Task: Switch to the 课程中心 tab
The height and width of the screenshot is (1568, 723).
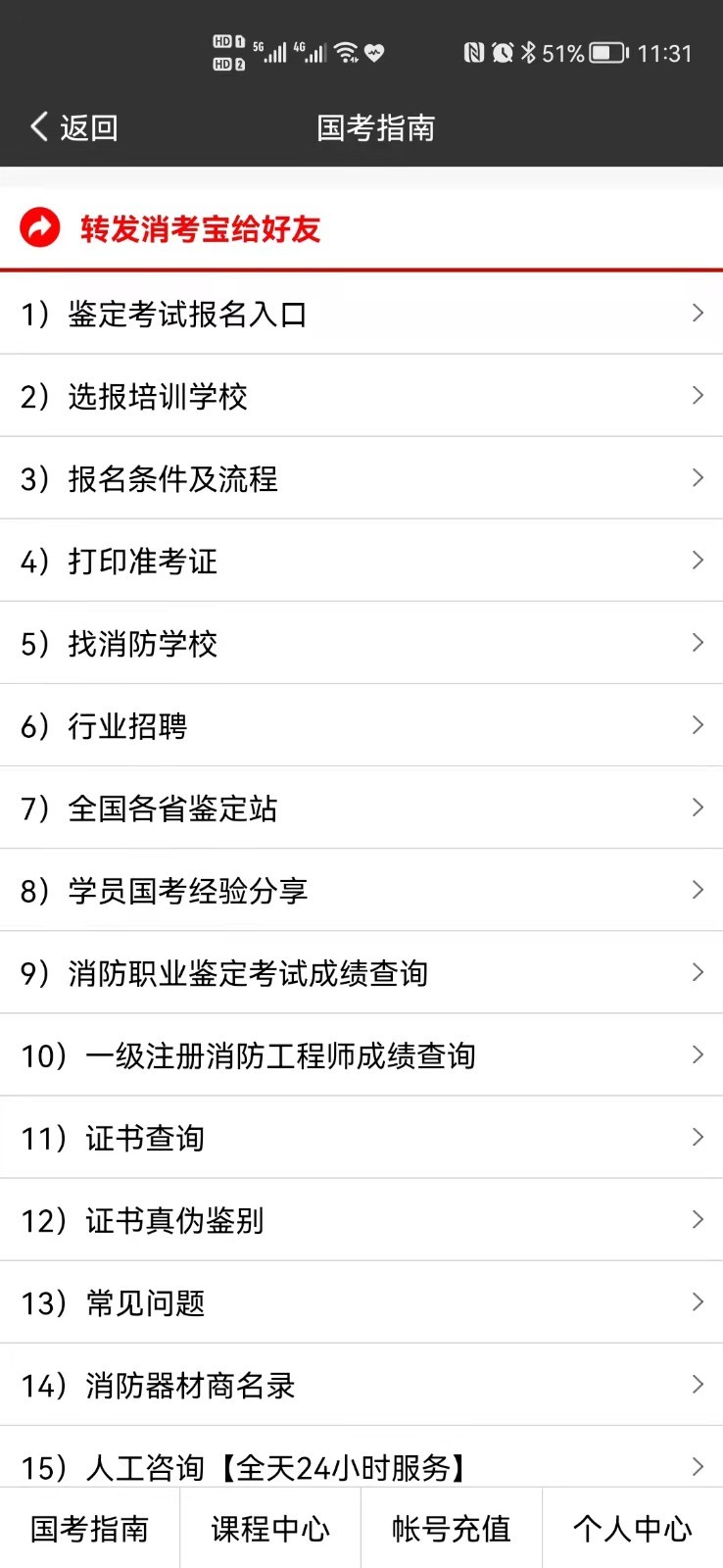Action: (270, 1528)
